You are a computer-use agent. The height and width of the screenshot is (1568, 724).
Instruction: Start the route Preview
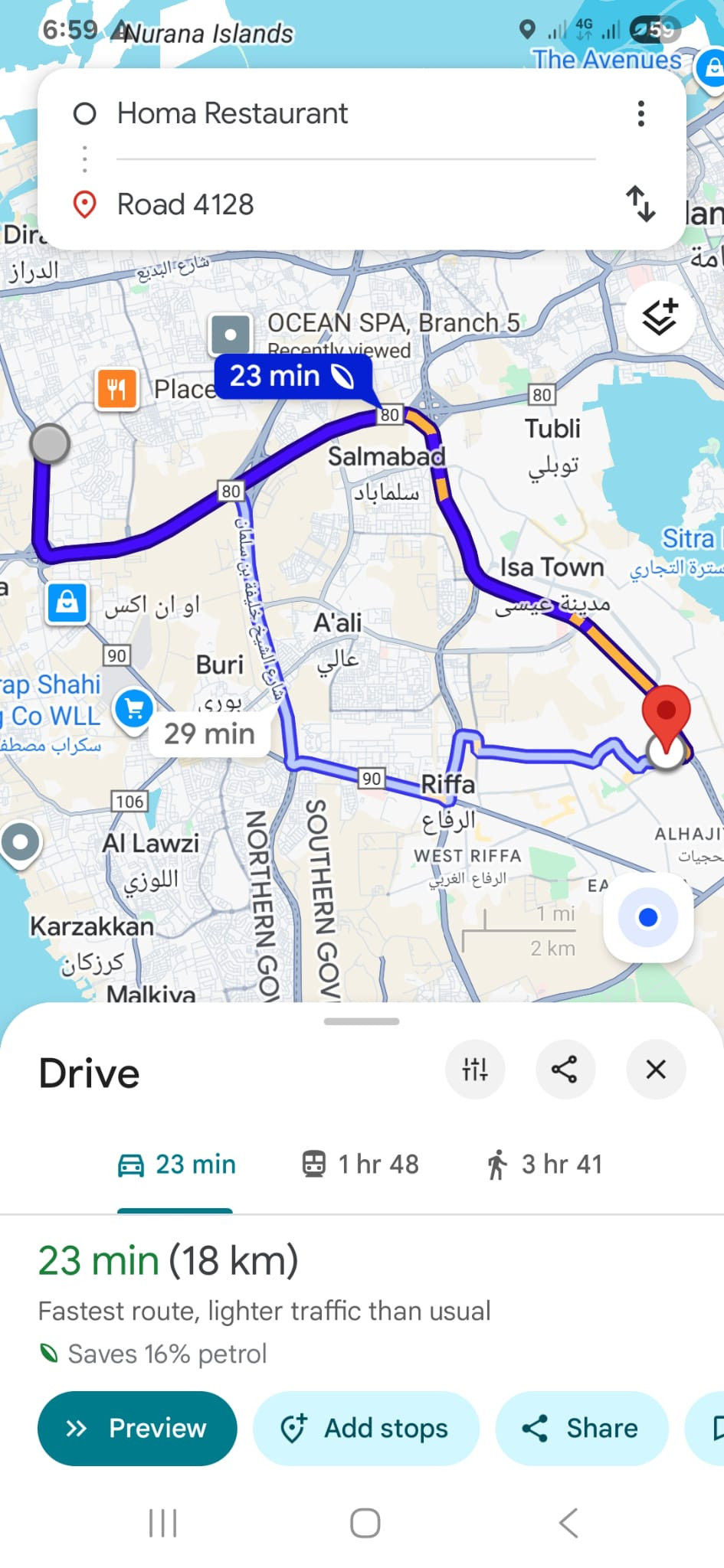point(137,1429)
